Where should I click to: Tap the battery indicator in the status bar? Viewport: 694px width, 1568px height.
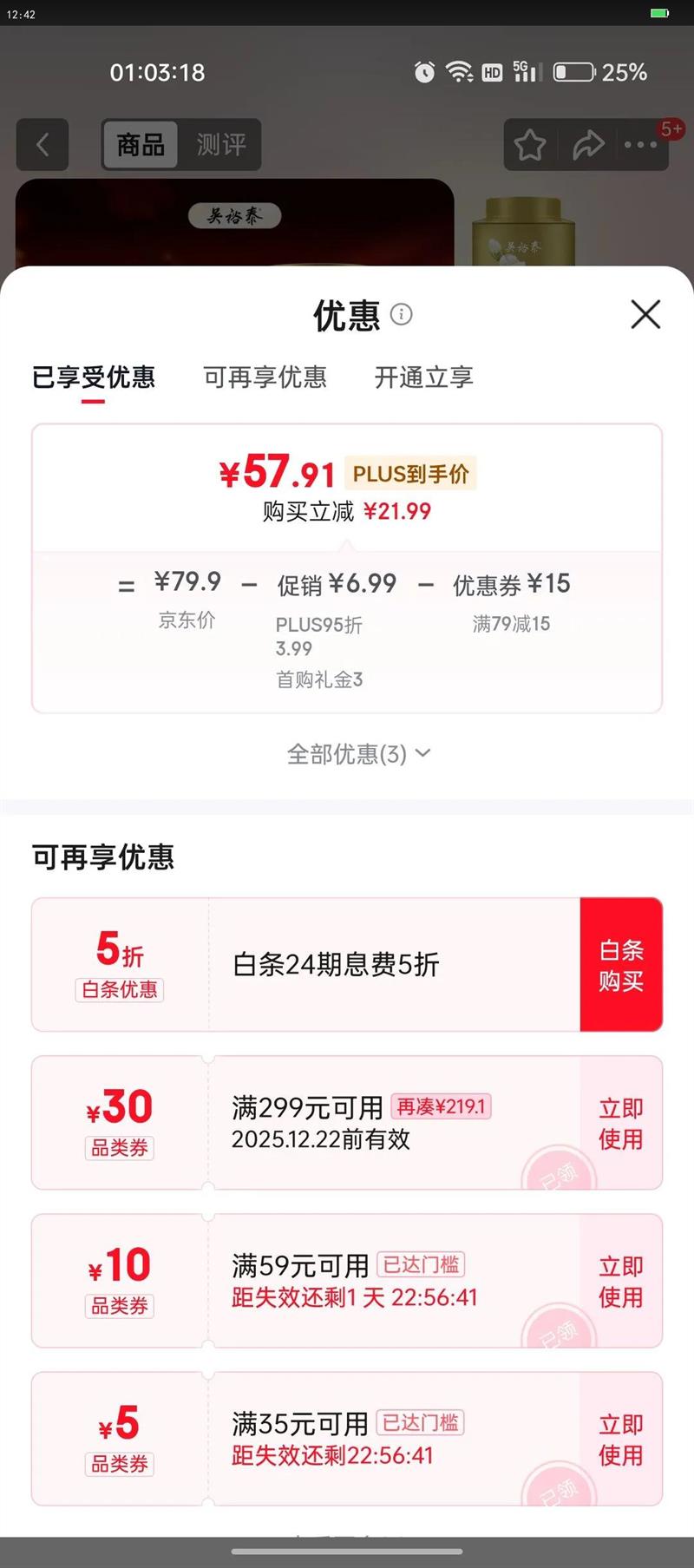point(573,73)
